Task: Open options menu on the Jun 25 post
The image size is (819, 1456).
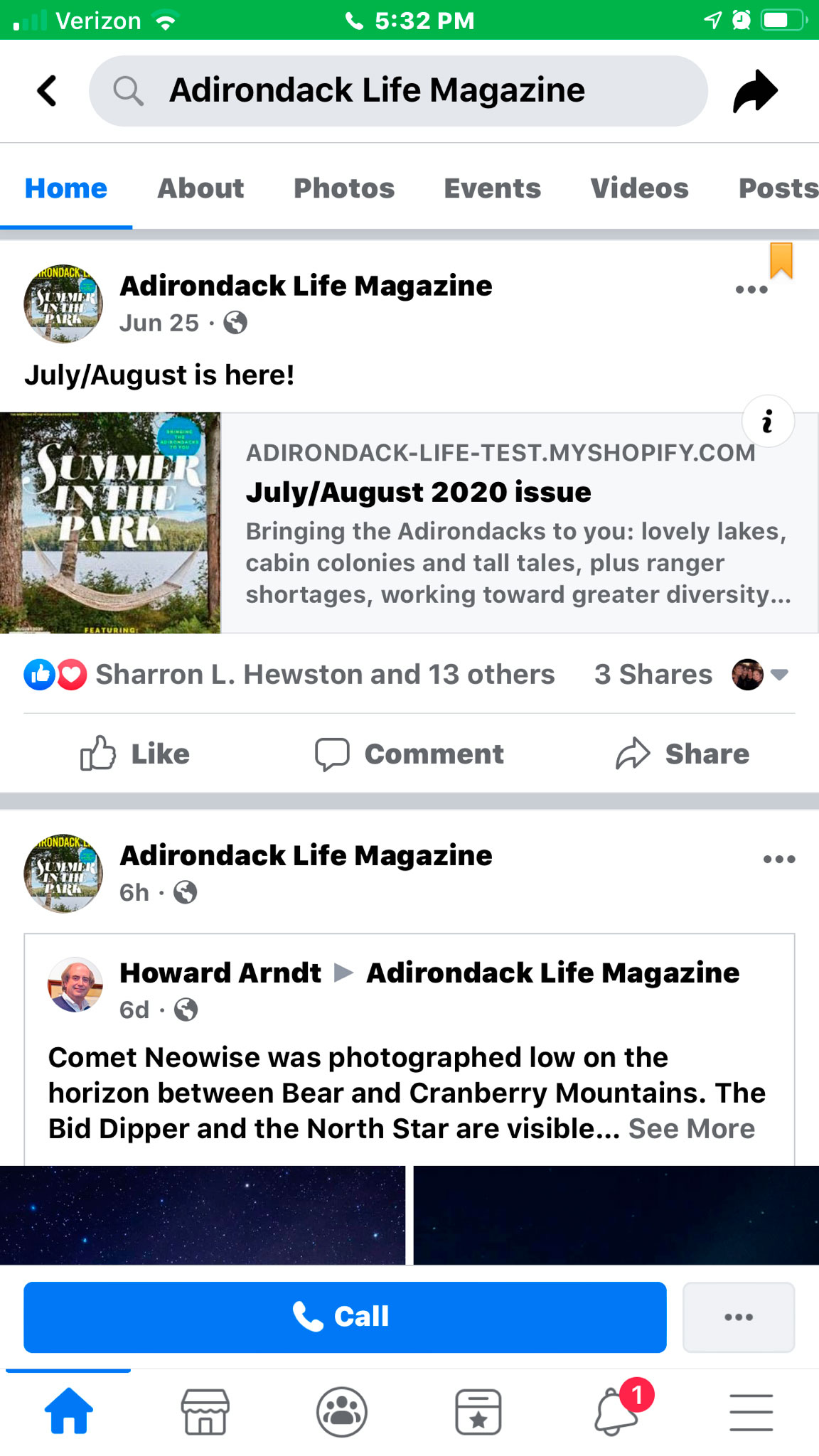Action: point(751,289)
